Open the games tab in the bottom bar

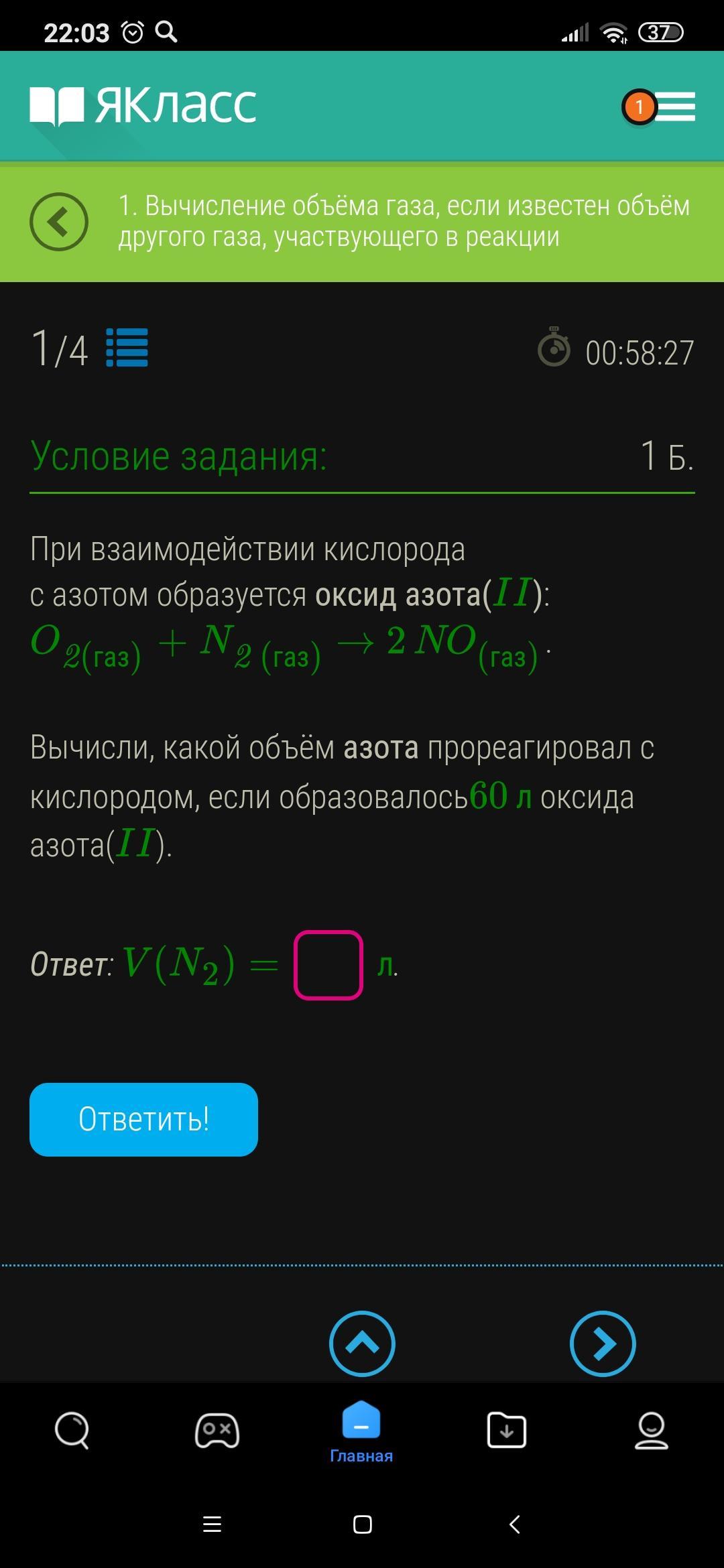(217, 1430)
